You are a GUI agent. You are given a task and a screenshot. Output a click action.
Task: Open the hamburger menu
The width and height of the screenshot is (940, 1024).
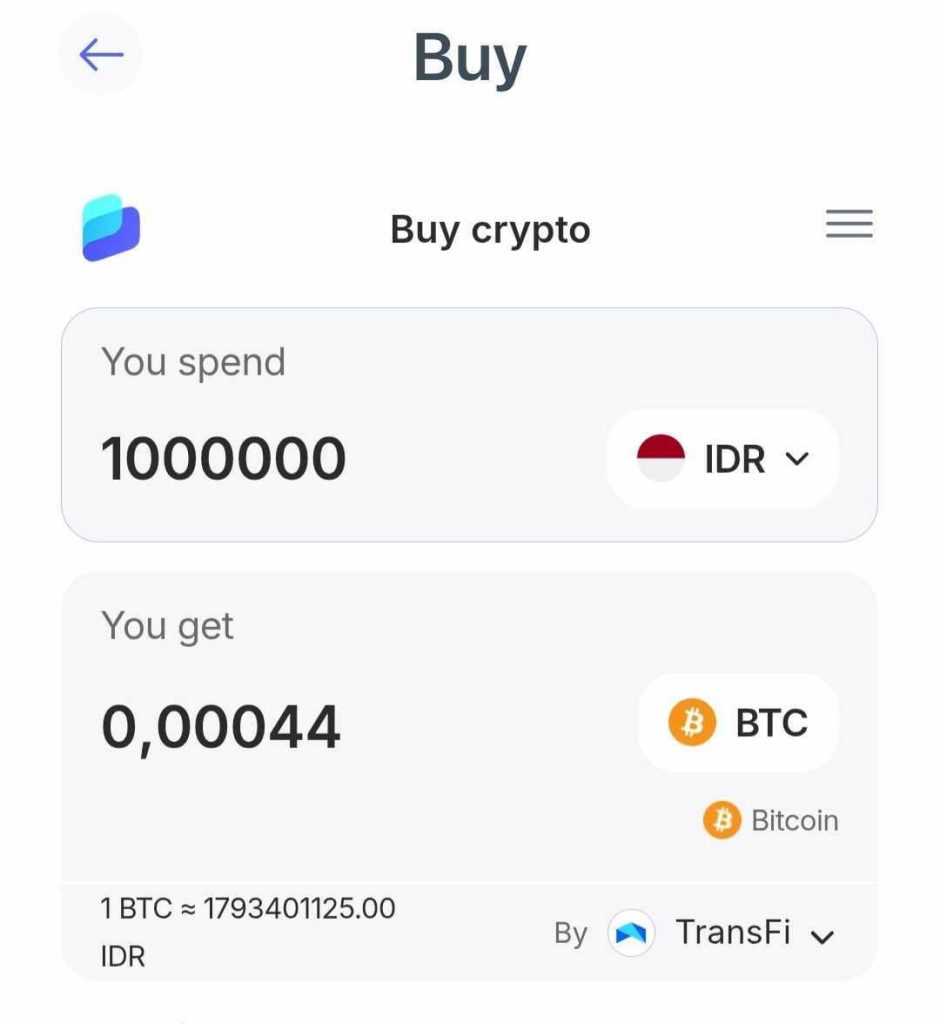coord(849,224)
